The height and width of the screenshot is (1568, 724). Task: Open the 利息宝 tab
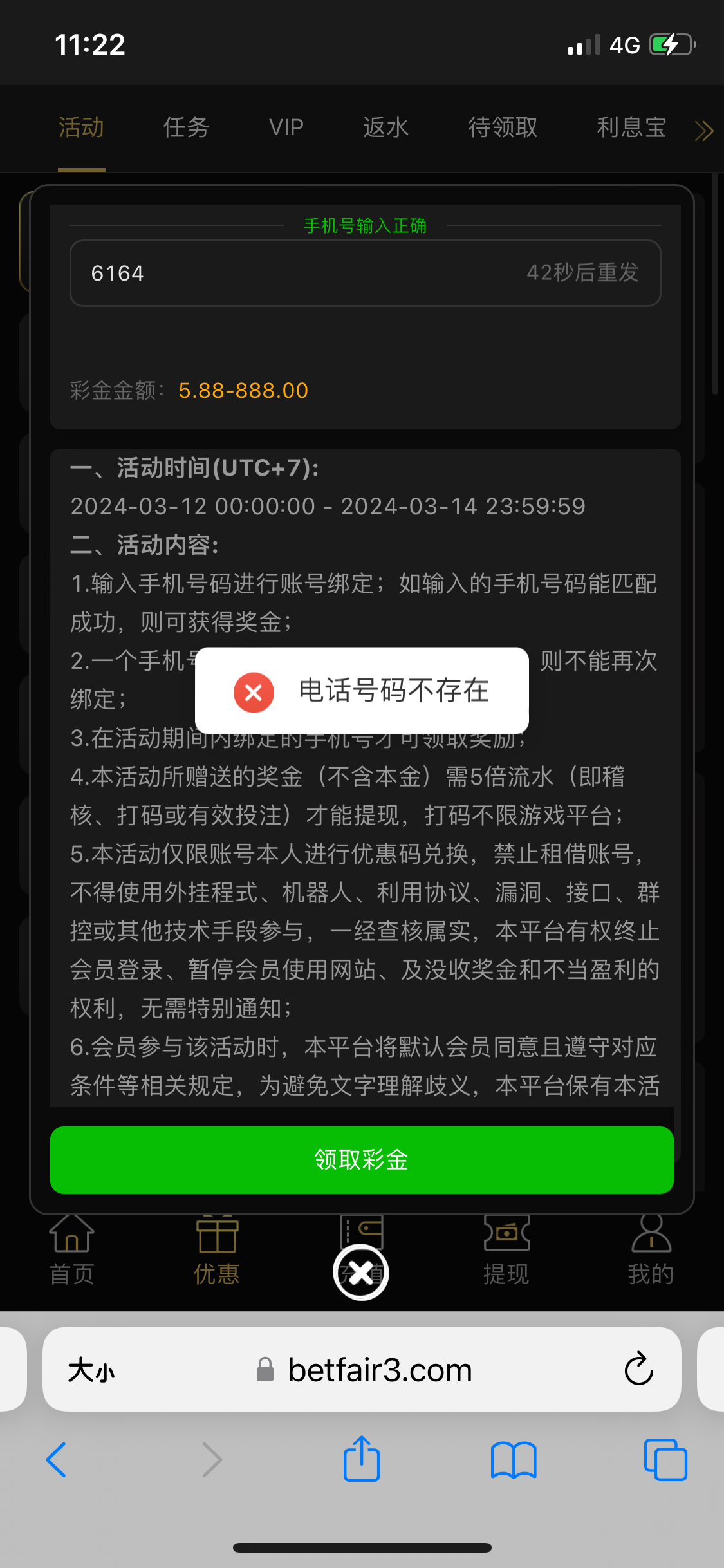click(x=631, y=127)
